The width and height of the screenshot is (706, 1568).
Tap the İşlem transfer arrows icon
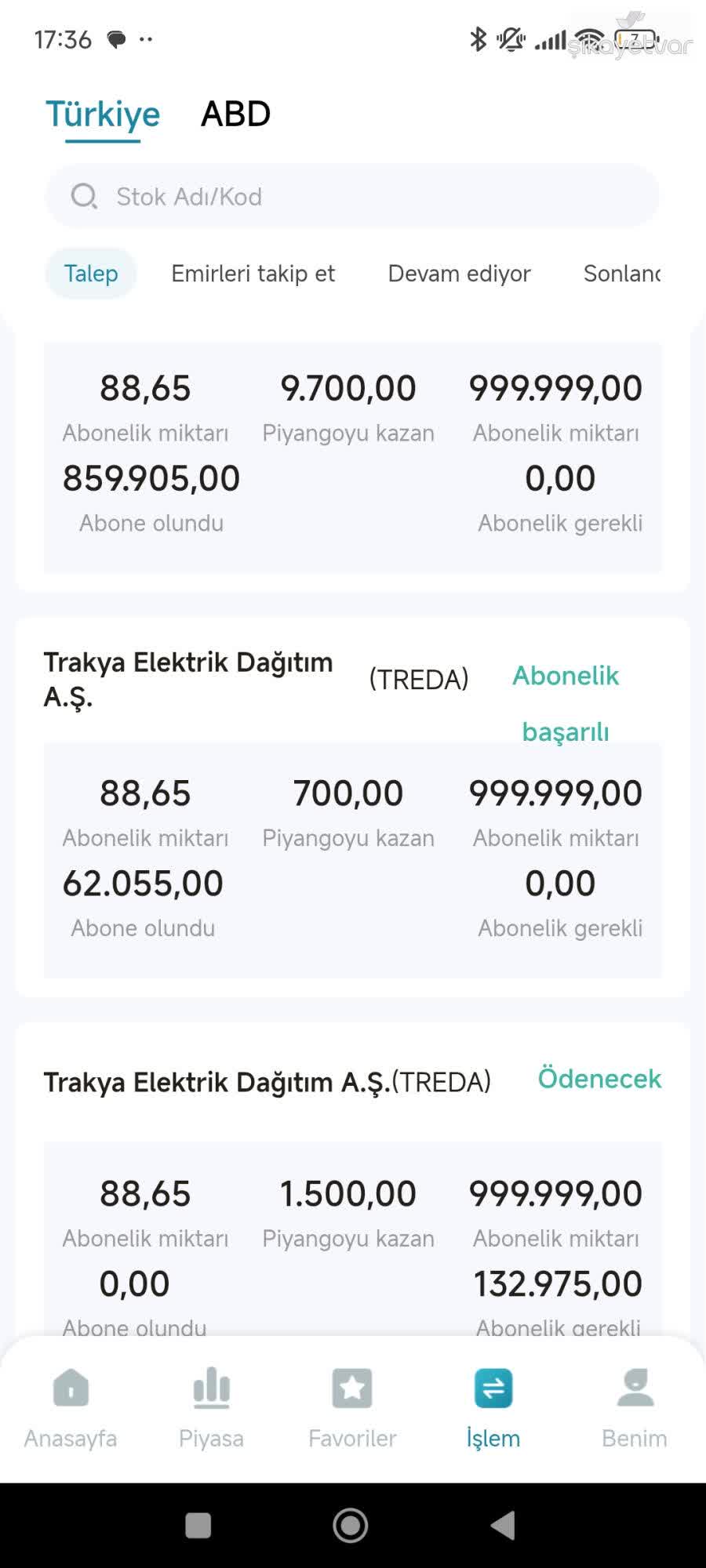(x=493, y=1403)
